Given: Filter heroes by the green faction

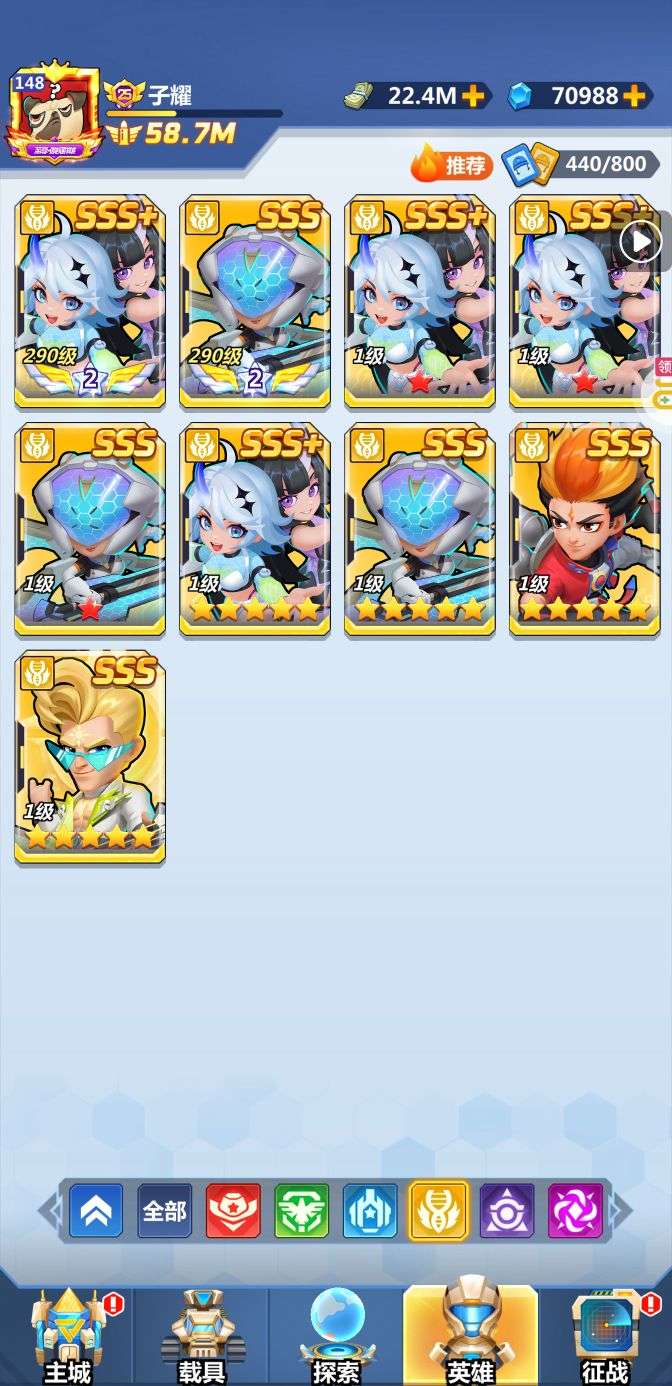Looking at the screenshot, I should 301,1211.
